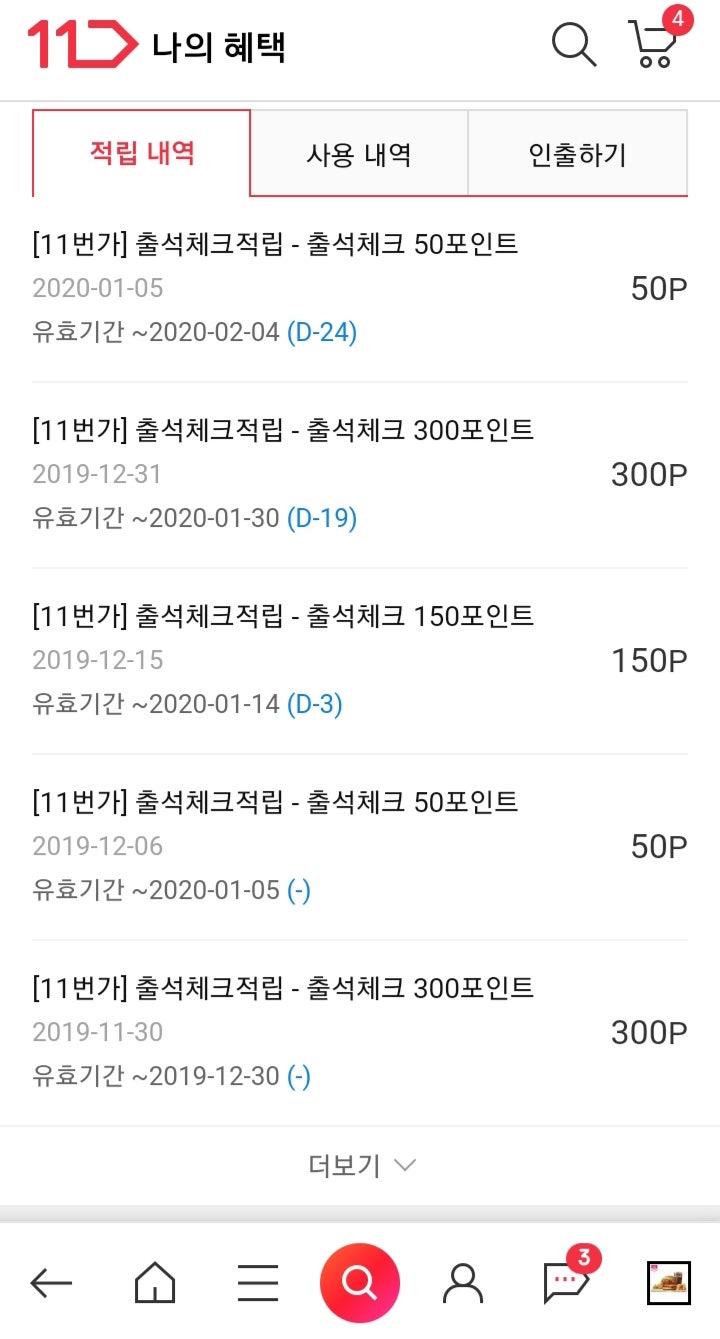Switch to the 사용 내역 tab

[359, 154]
